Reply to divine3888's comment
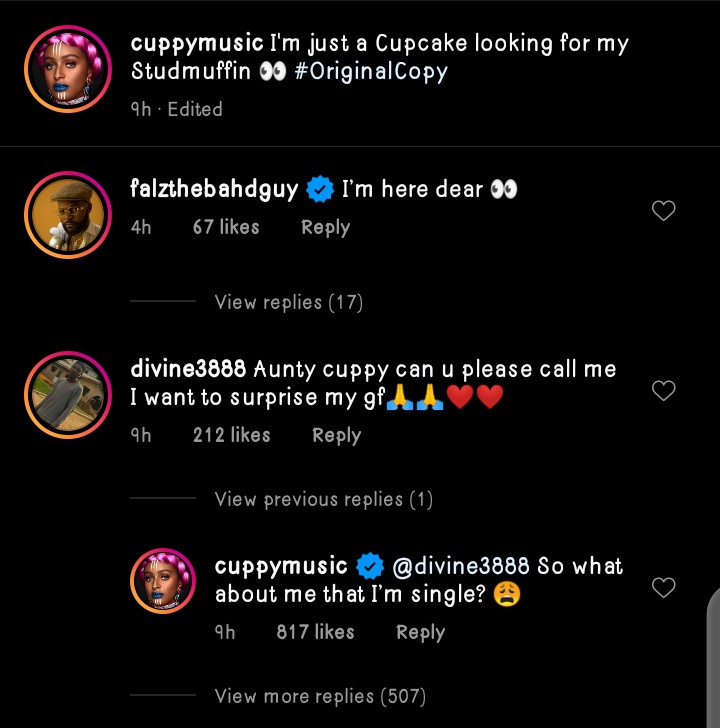The height and width of the screenshot is (728, 720). pos(336,435)
